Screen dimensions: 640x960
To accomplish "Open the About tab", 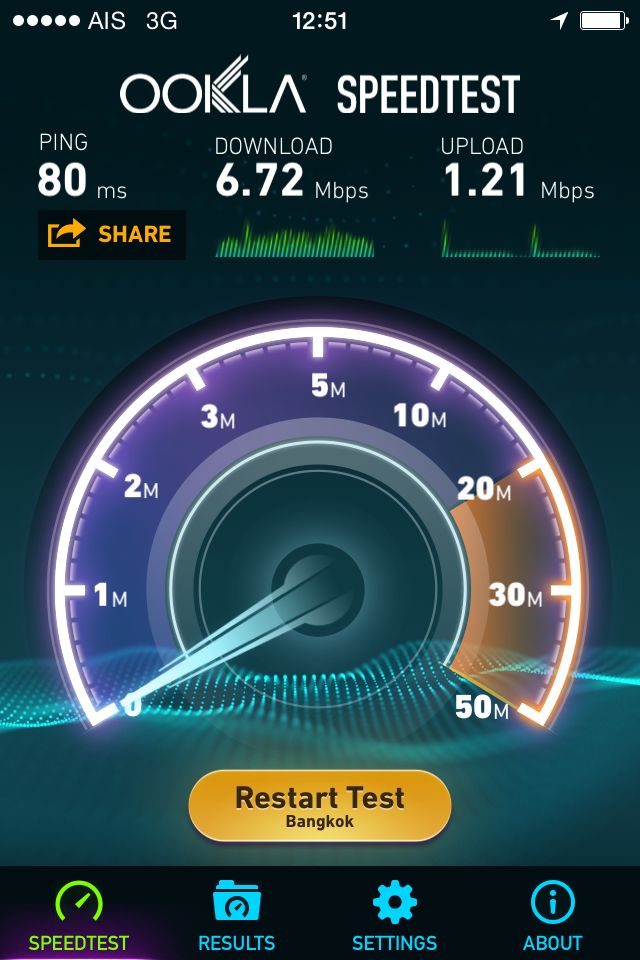I will click(x=552, y=915).
